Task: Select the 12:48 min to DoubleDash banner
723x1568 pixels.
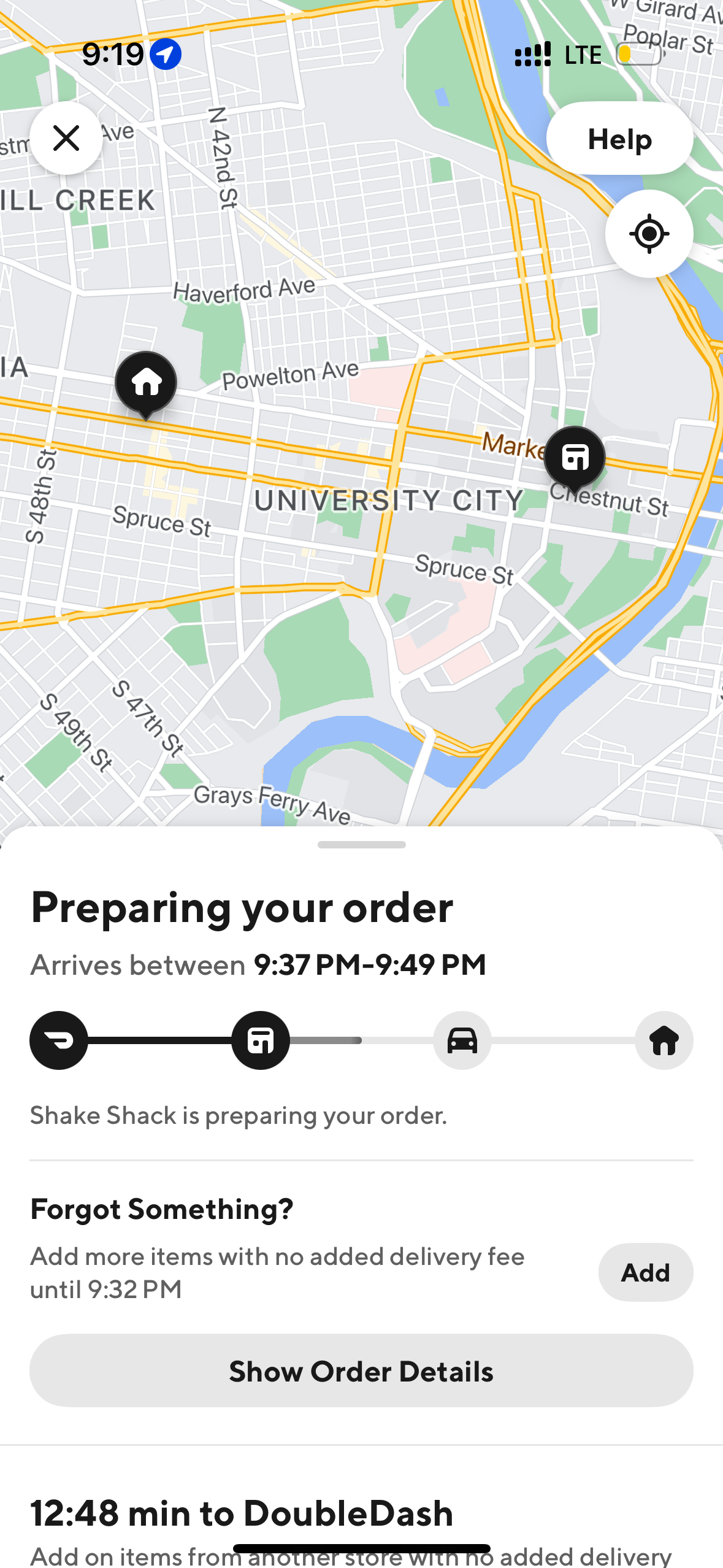Action: pos(241,1512)
